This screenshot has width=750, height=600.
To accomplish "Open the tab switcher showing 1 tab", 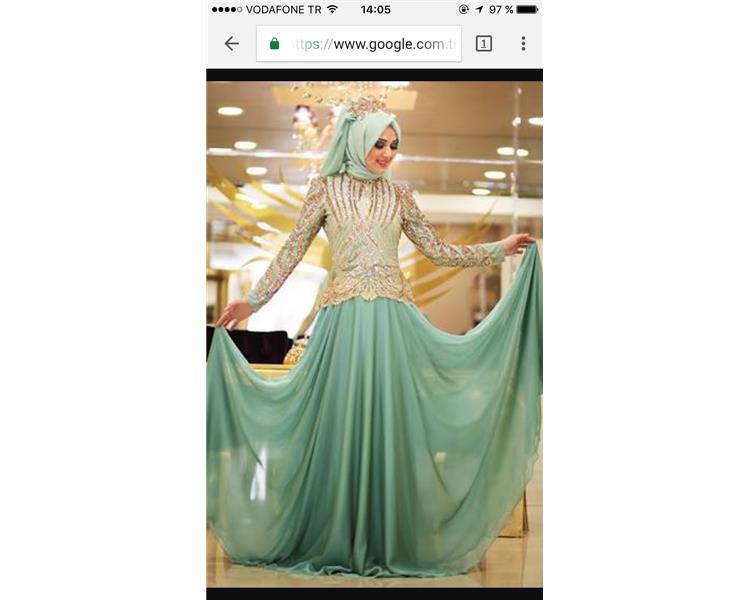I will pyautogui.click(x=484, y=44).
